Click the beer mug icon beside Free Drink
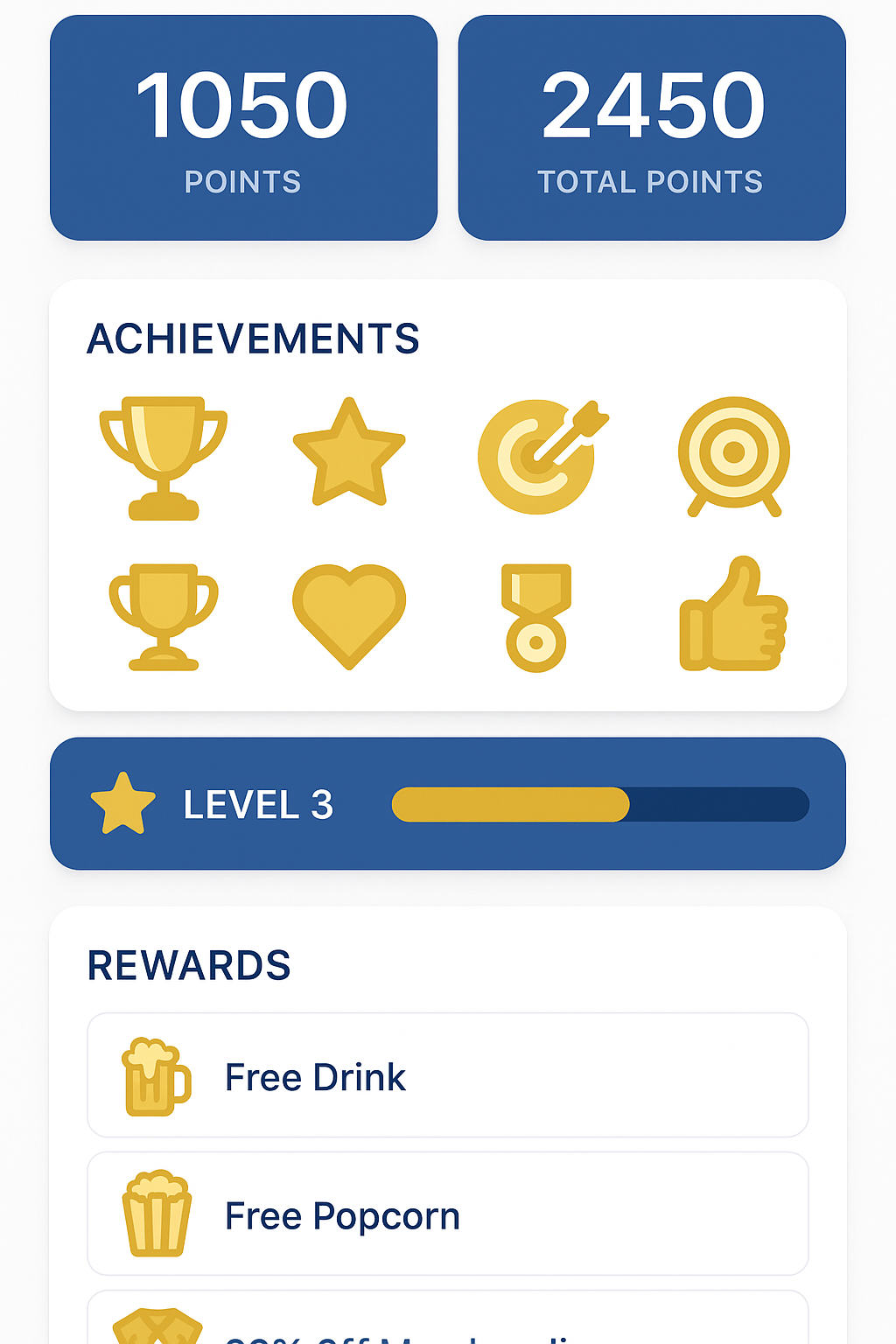 point(156,1077)
